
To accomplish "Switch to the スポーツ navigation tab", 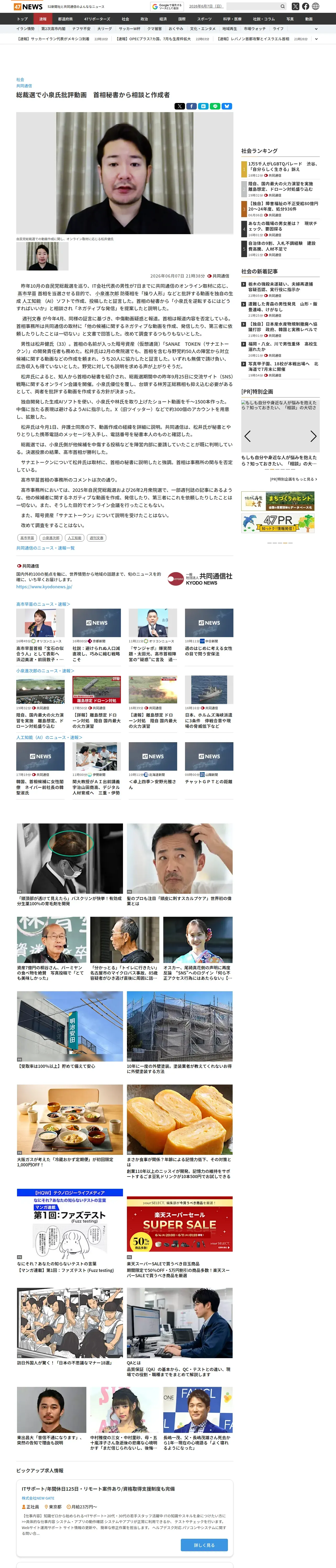I will 204,19.
